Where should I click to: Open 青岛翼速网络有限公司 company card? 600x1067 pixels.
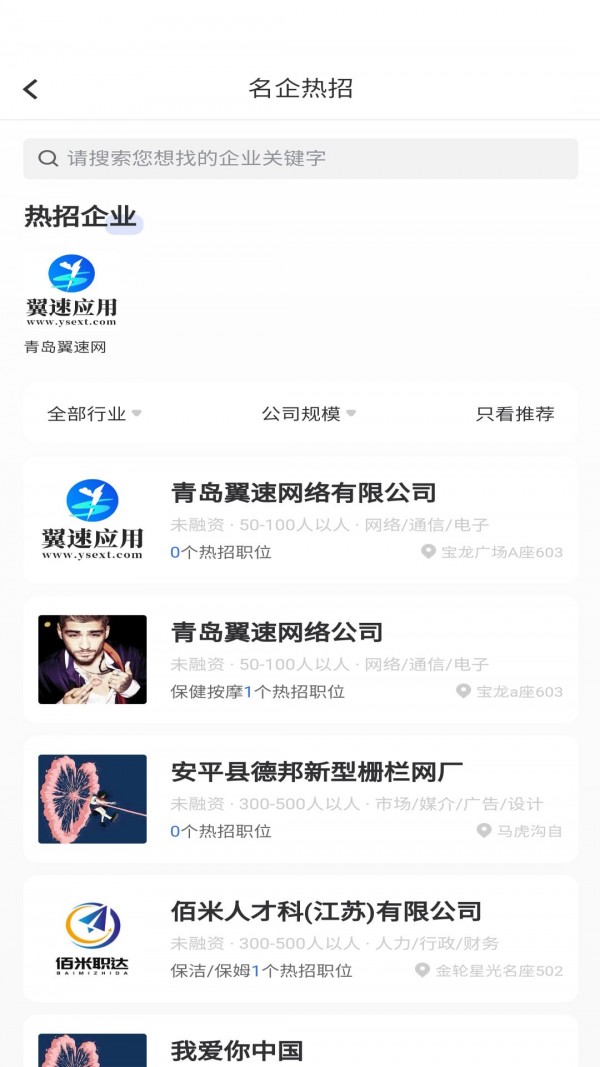[x=300, y=520]
